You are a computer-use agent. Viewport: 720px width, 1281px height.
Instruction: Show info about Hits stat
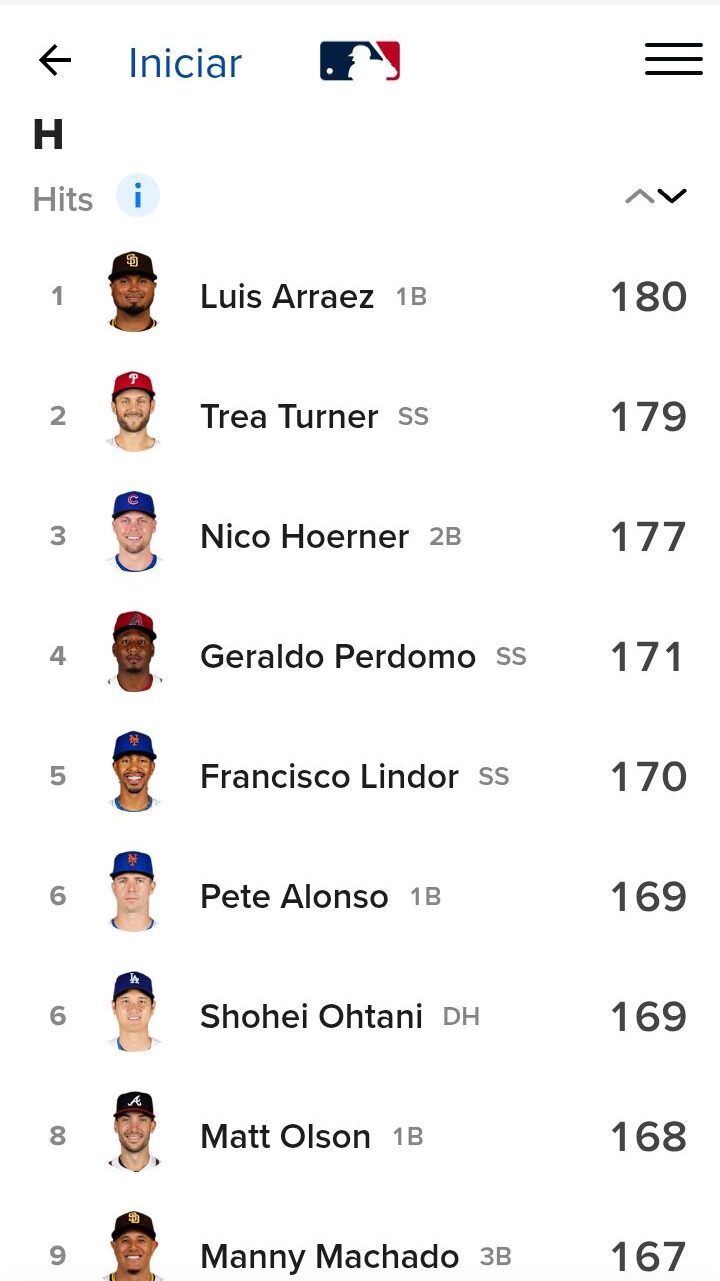click(x=138, y=196)
